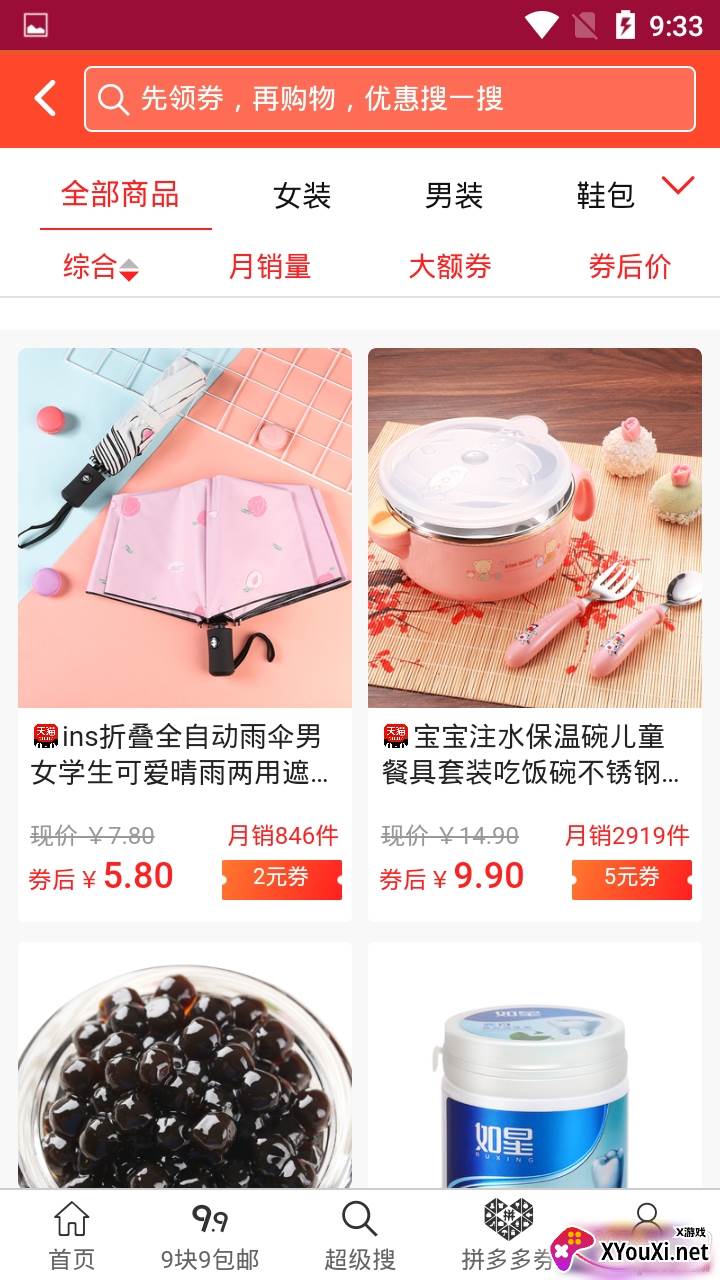
Task: Switch to the 男装 category
Action: point(454,196)
